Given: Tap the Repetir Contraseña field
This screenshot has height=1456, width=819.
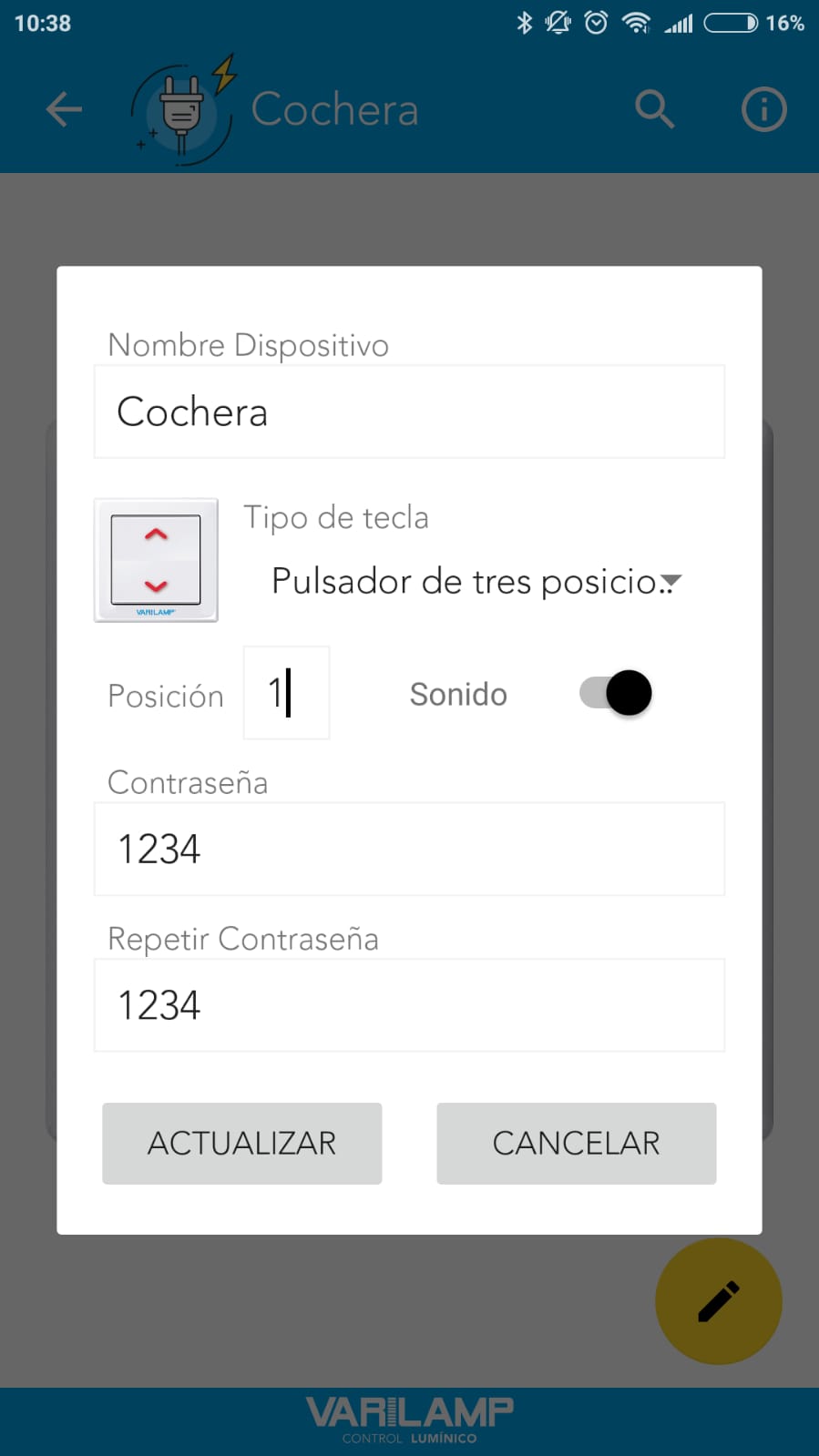Looking at the screenshot, I should tap(409, 1005).
